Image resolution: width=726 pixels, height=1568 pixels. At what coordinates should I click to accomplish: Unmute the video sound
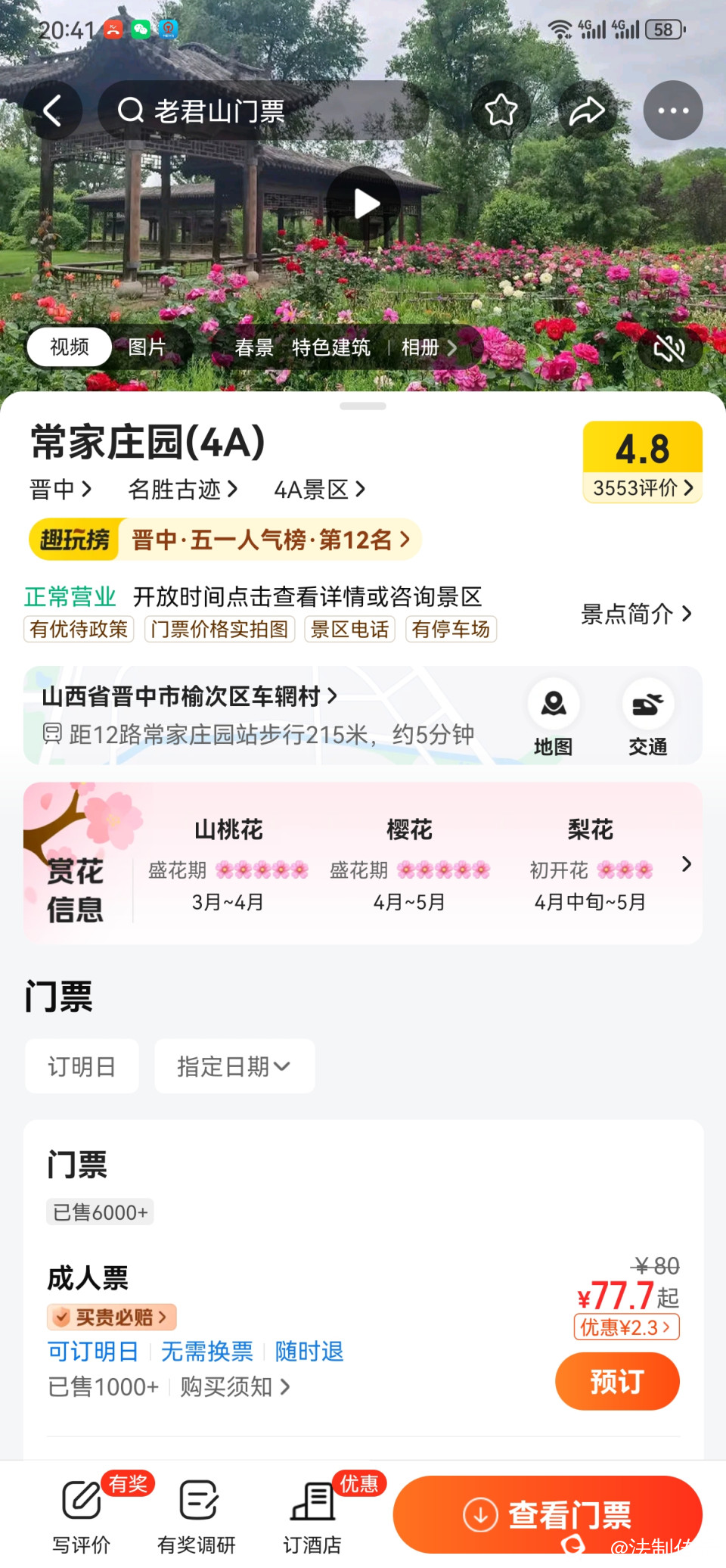(669, 348)
